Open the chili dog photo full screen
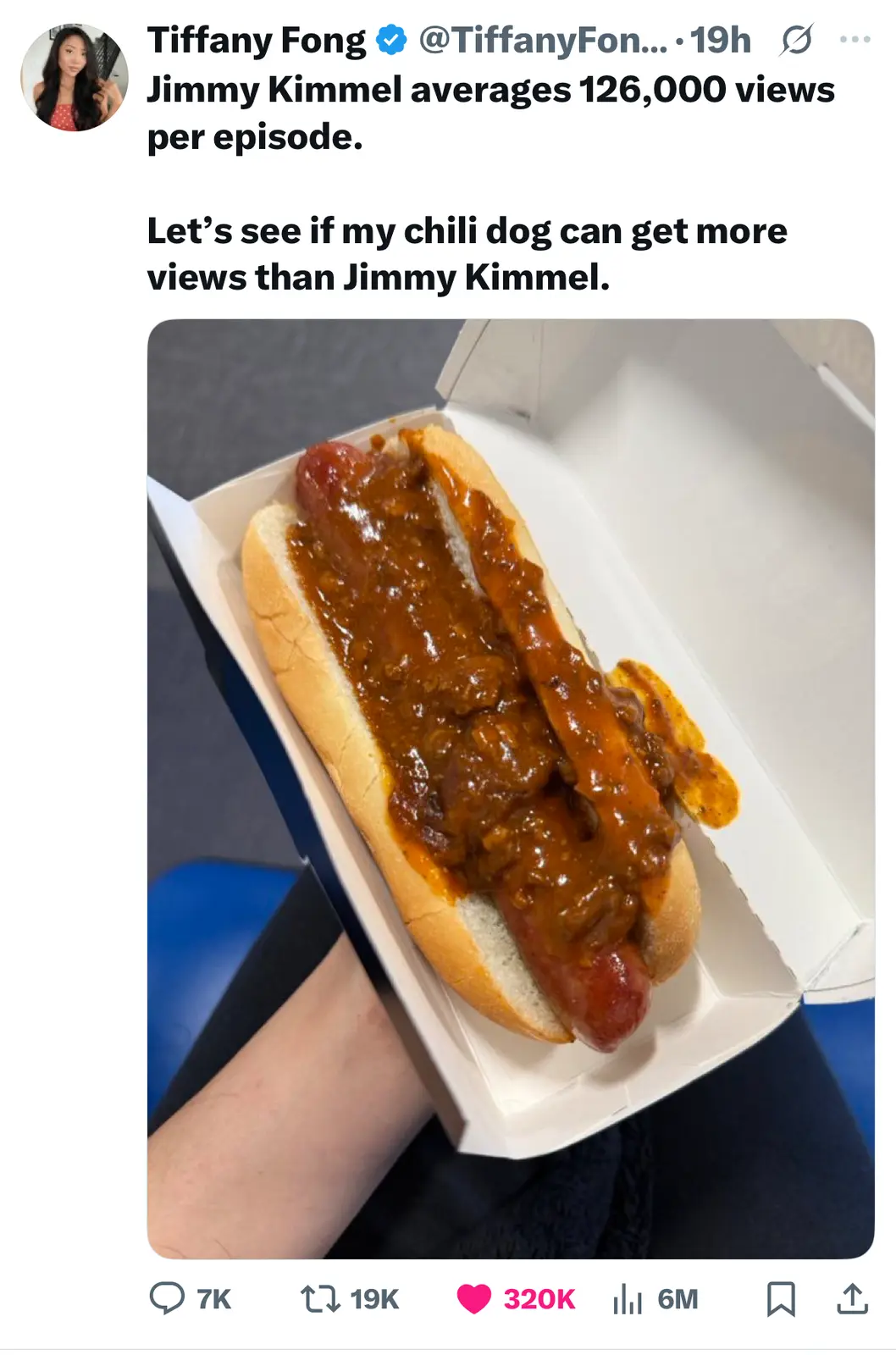The width and height of the screenshot is (896, 1355). [511, 788]
